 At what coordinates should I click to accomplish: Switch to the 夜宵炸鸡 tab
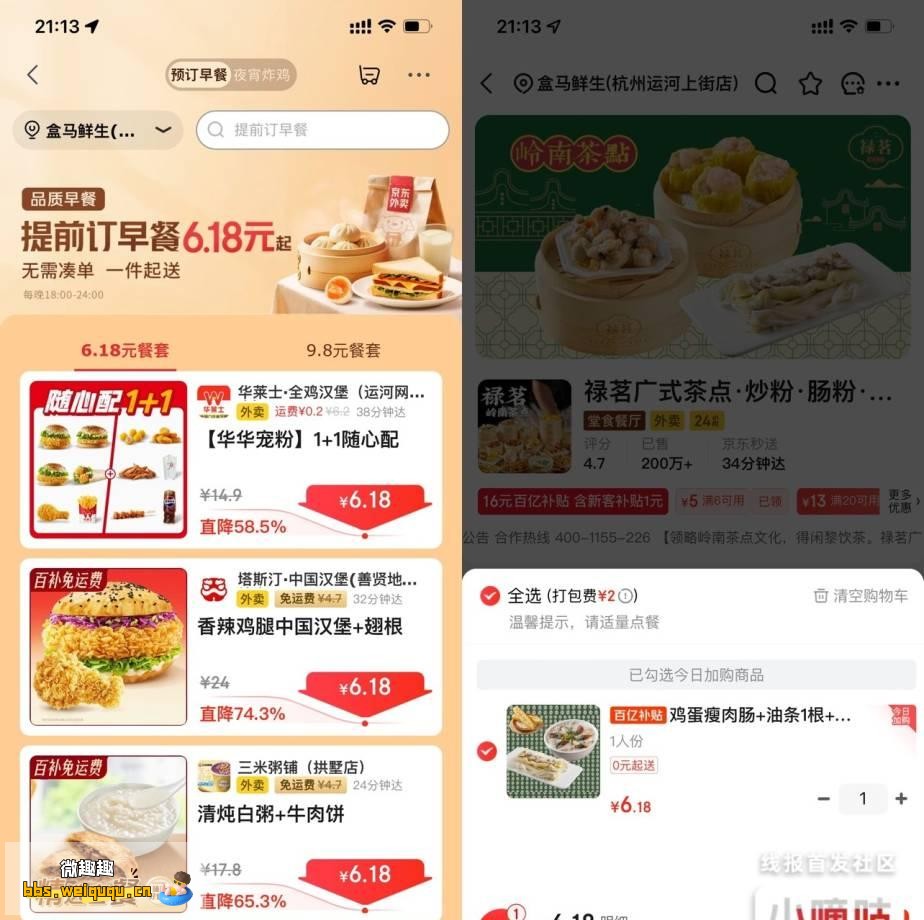click(x=263, y=75)
